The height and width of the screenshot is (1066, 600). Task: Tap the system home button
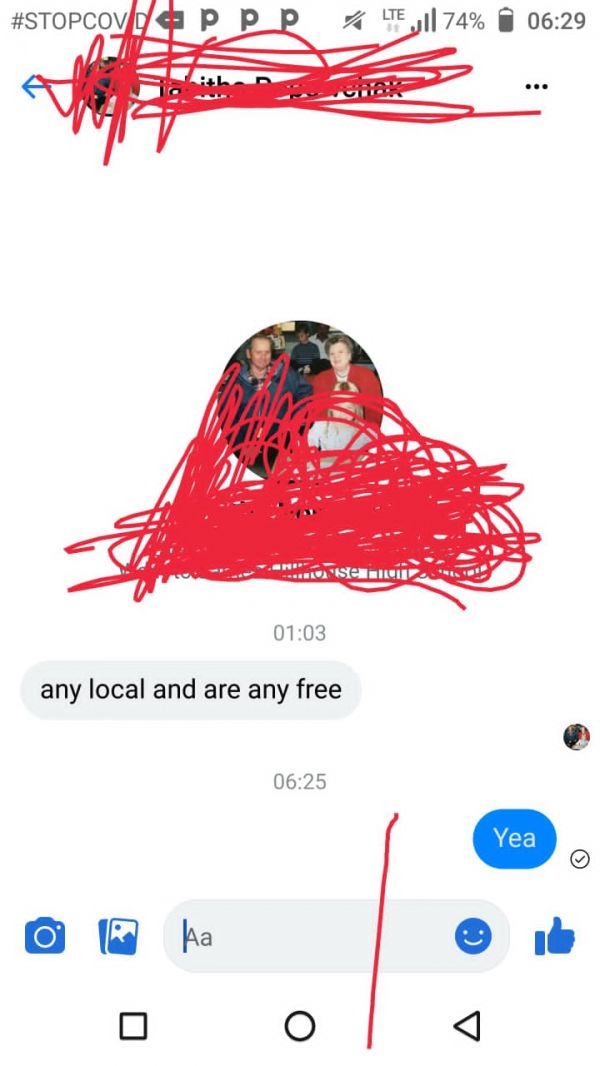click(299, 1025)
